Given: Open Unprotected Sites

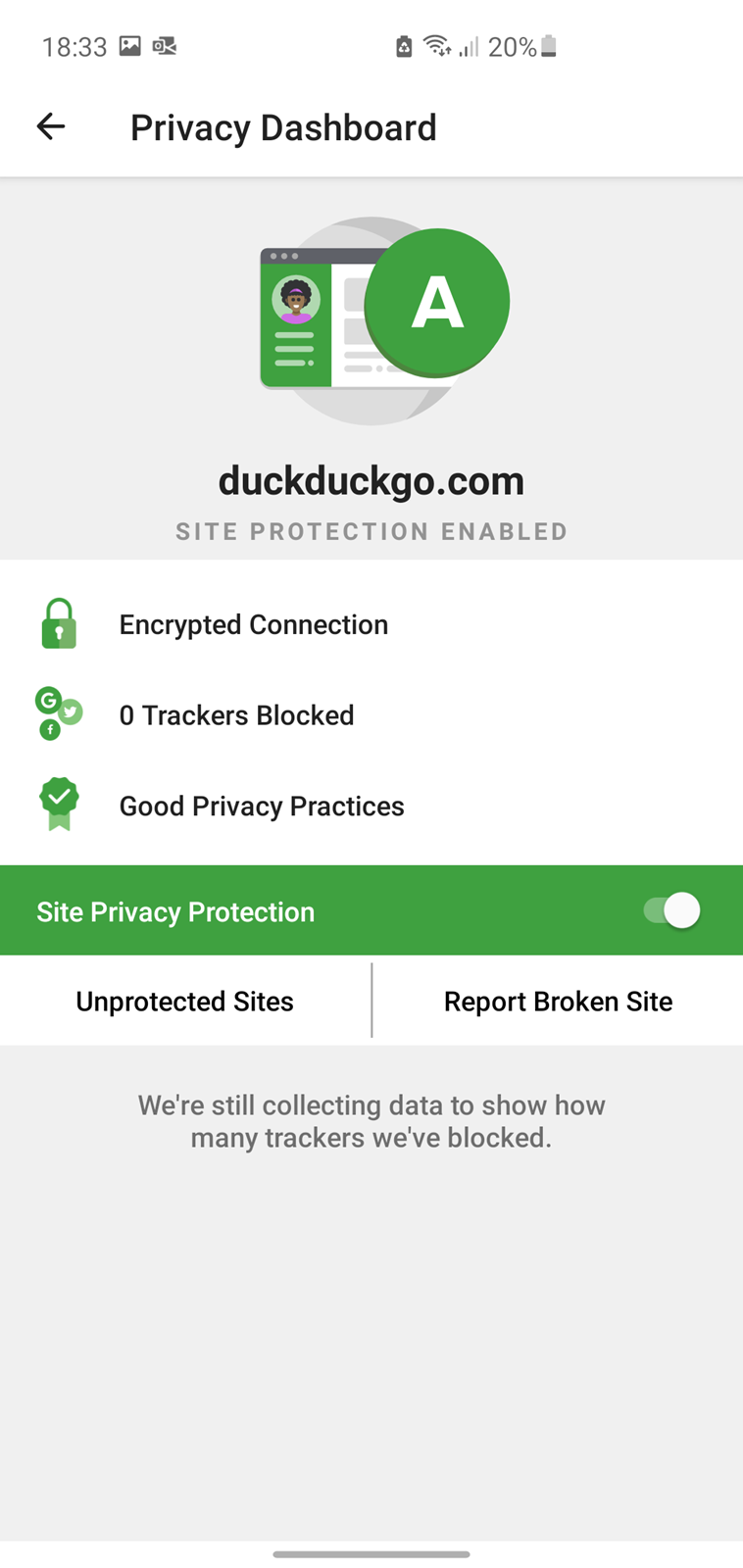Looking at the screenshot, I should pos(185,1001).
